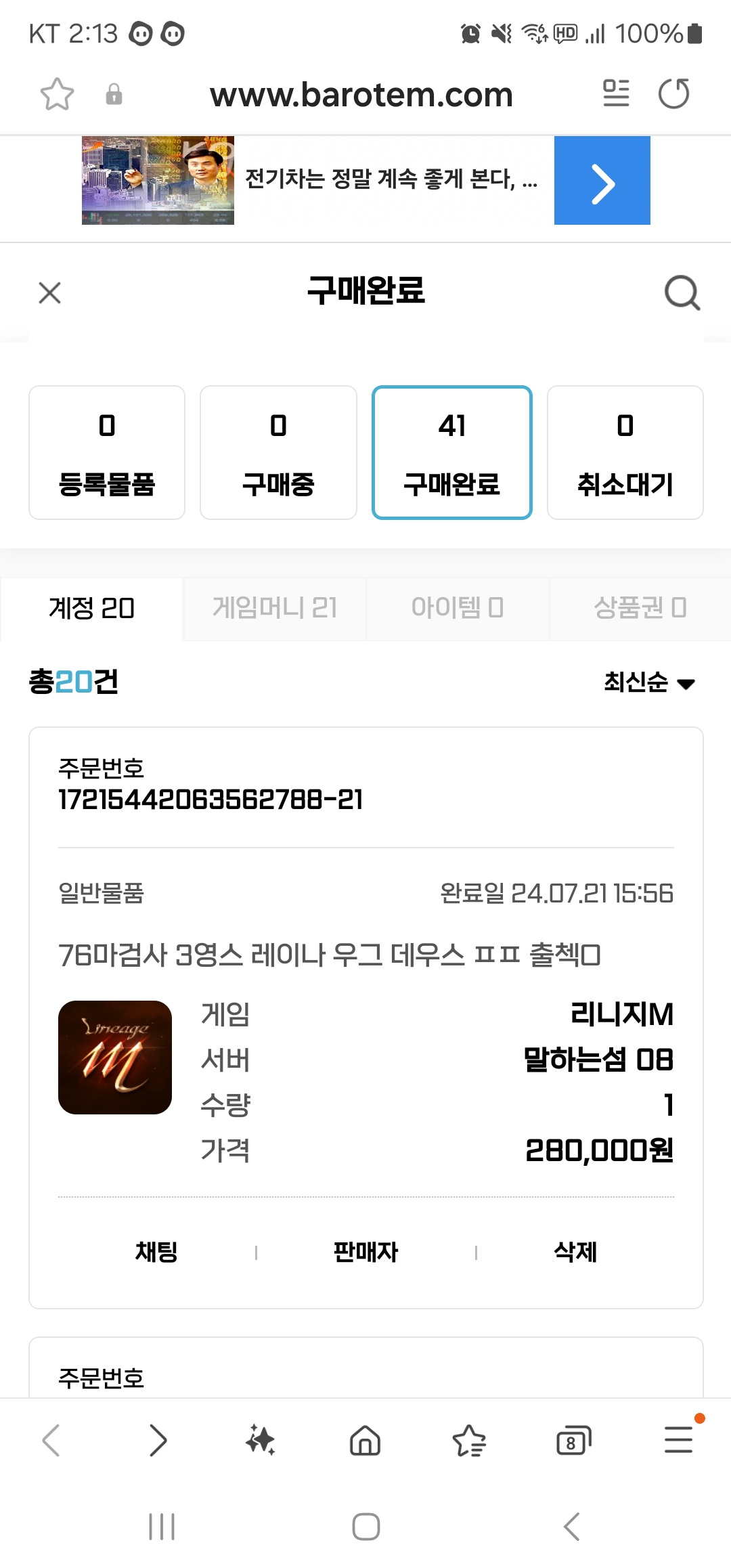Open the 최신순 sorting dropdown

click(x=648, y=683)
